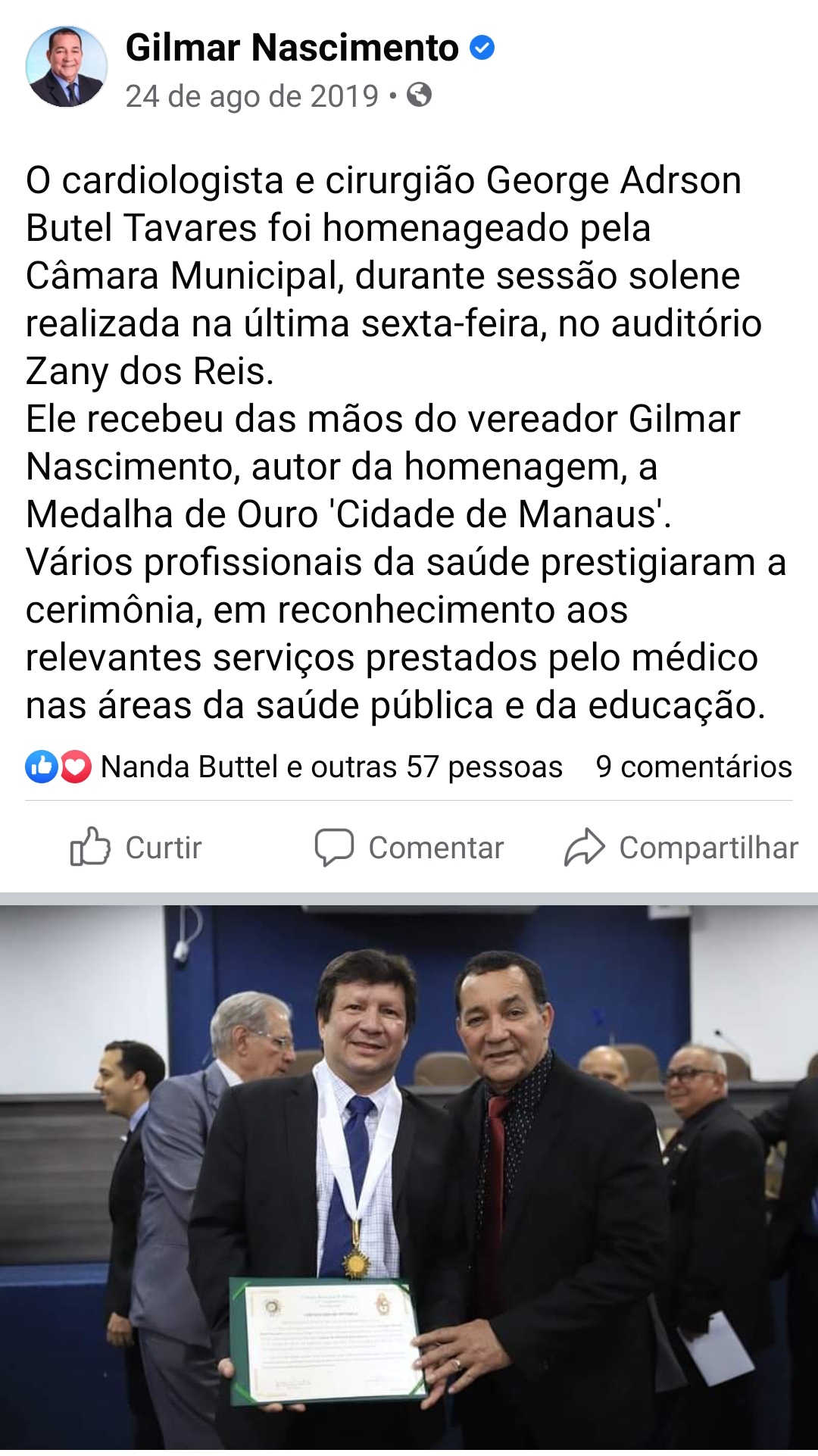Open Gilmar Nascimento's profile name link
Image resolution: width=818 pixels, height=1456 pixels.
click(x=292, y=48)
